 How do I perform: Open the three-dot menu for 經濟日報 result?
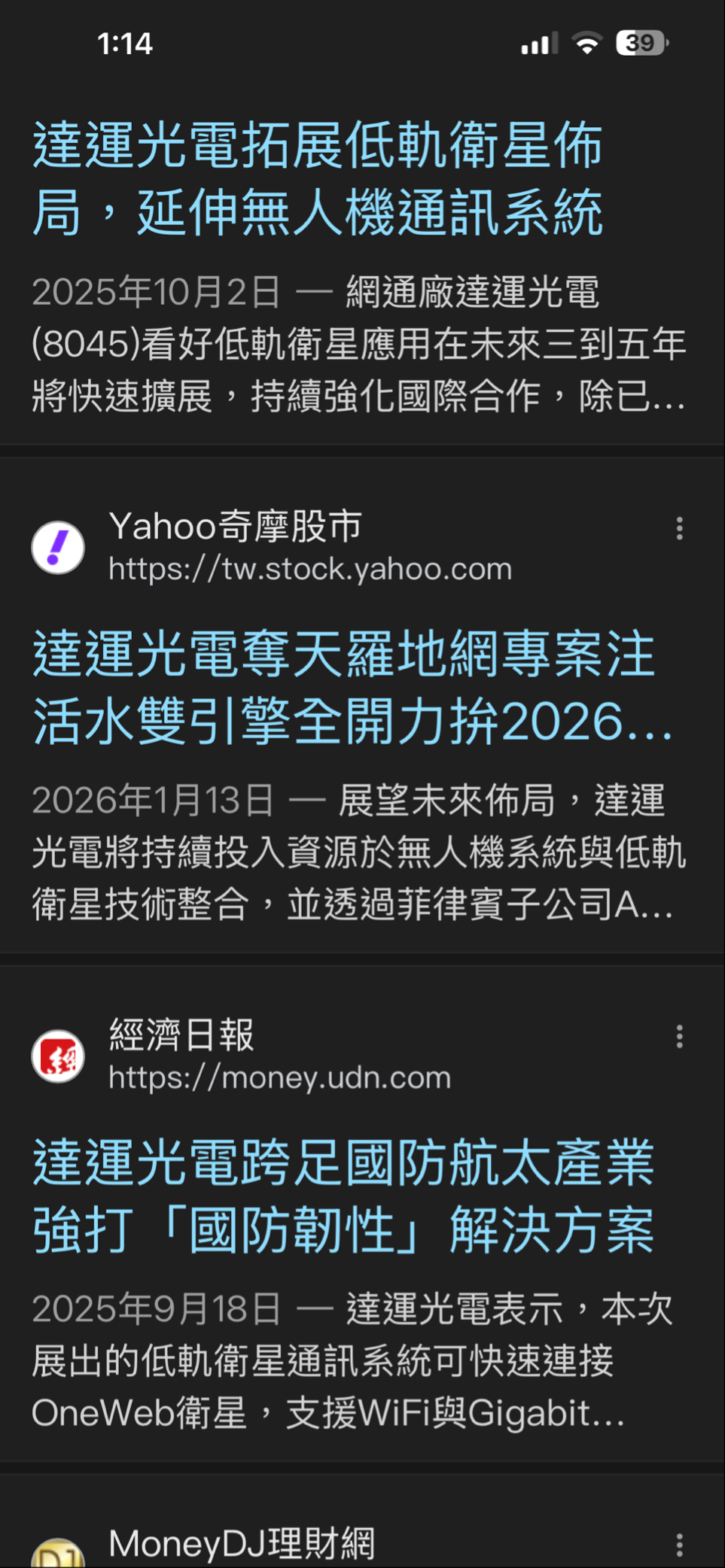point(680,1038)
